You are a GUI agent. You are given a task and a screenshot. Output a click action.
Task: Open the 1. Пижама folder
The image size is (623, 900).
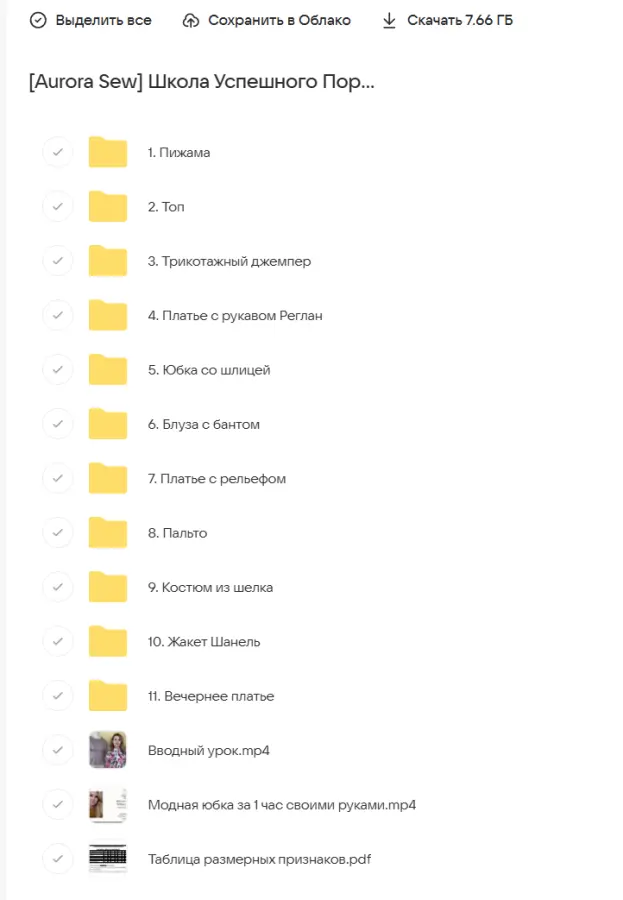pos(178,153)
